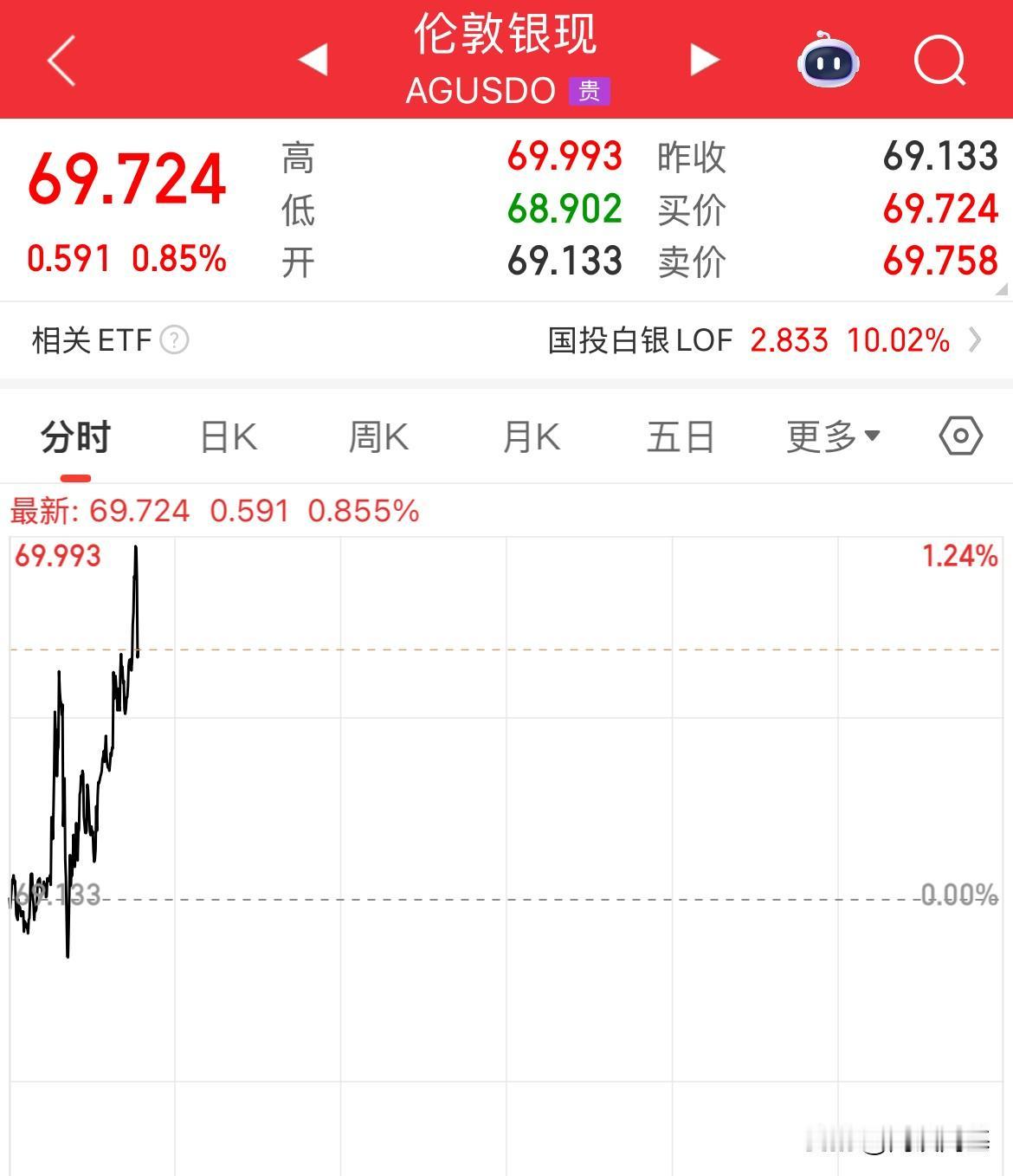Select the 周K chart view

click(378, 436)
